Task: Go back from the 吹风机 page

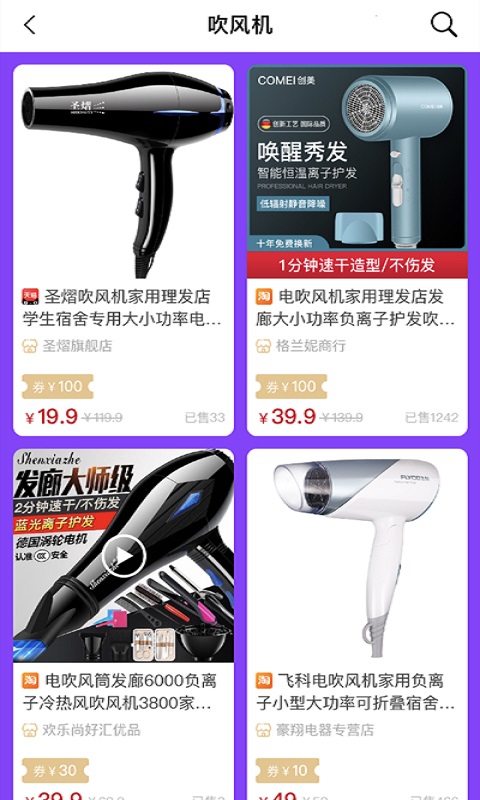Action: click(30, 24)
